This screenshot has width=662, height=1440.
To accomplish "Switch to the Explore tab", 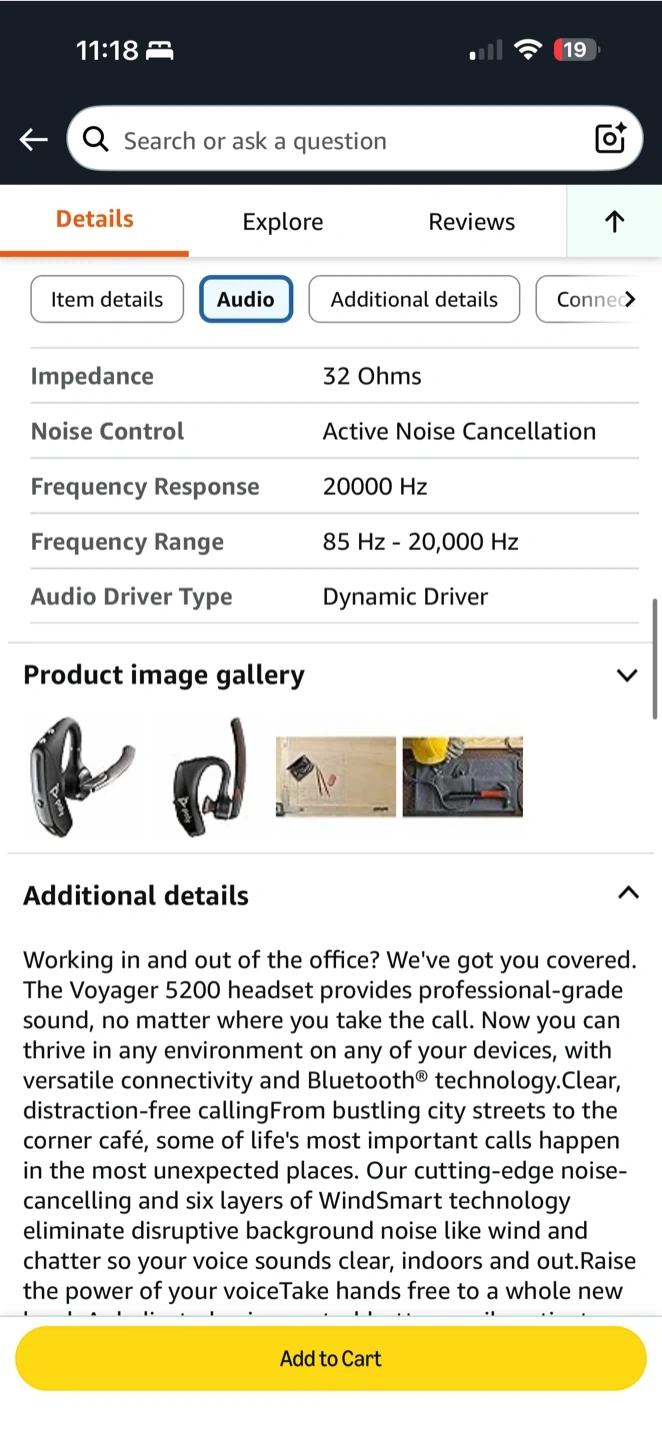I will tap(283, 222).
